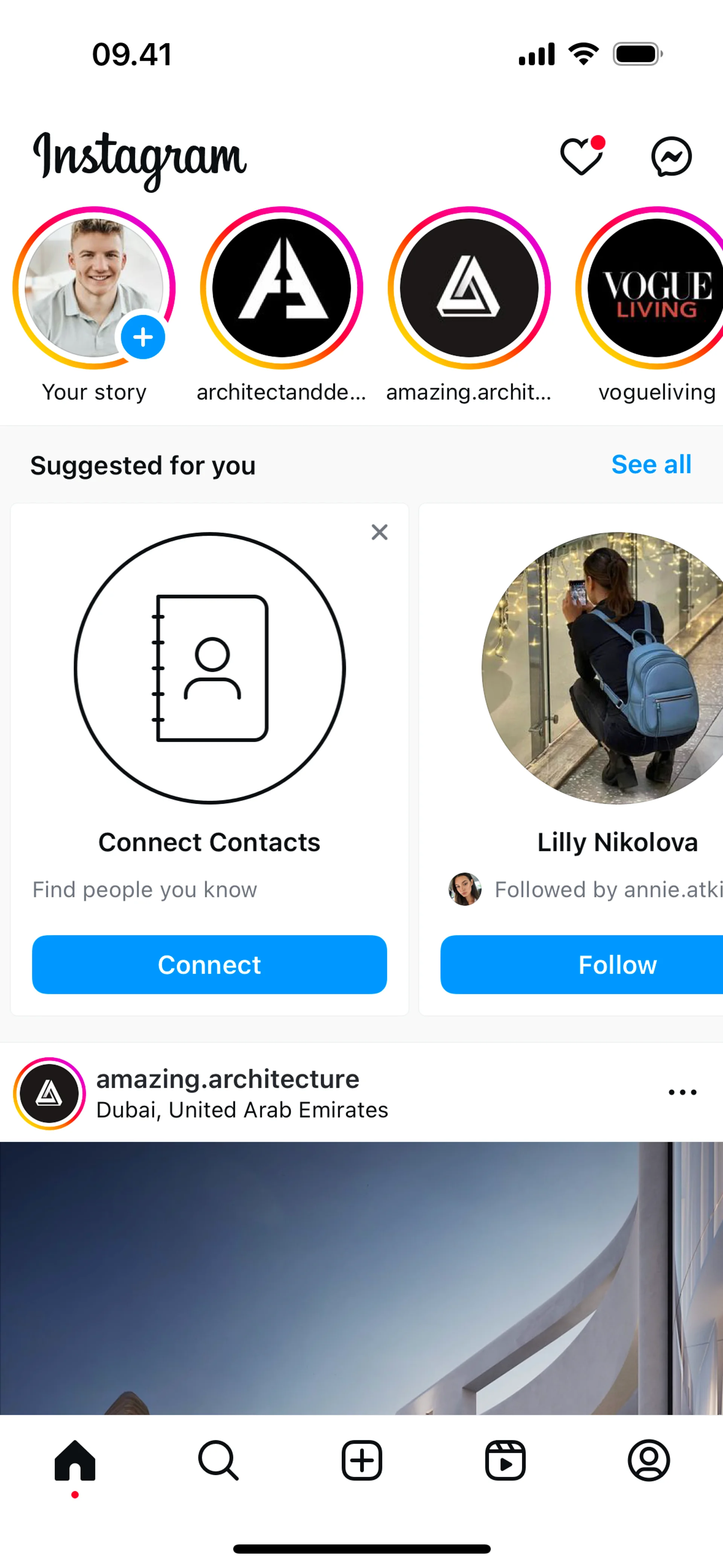View amazing.archit... story in stories row
The image size is (723, 1568).
pos(468,288)
